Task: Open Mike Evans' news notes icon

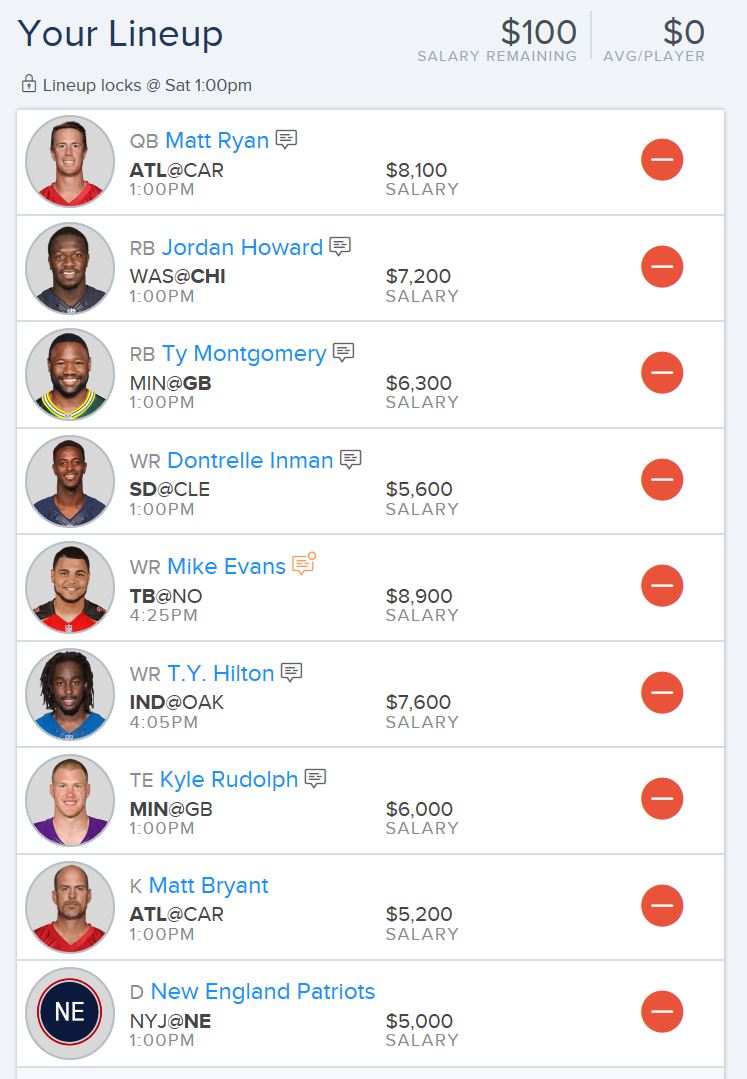Action: [304, 564]
